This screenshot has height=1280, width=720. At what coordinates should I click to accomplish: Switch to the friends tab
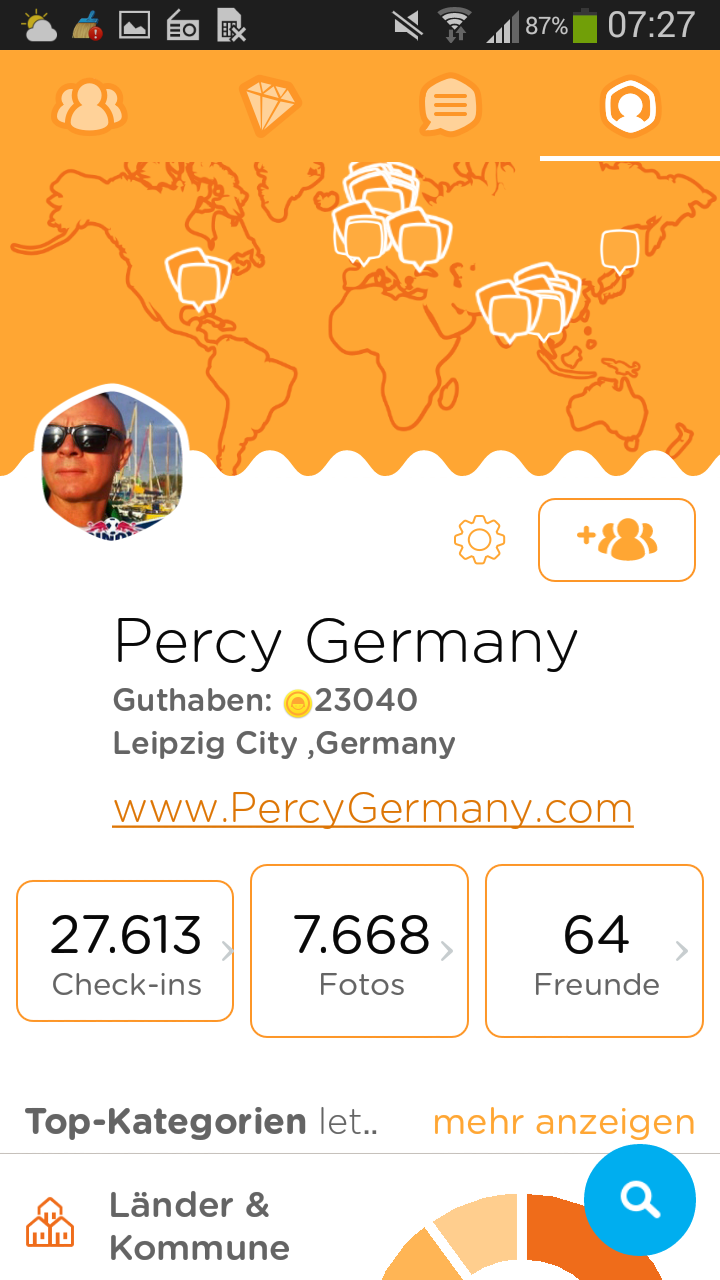pyautogui.click(x=89, y=106)
